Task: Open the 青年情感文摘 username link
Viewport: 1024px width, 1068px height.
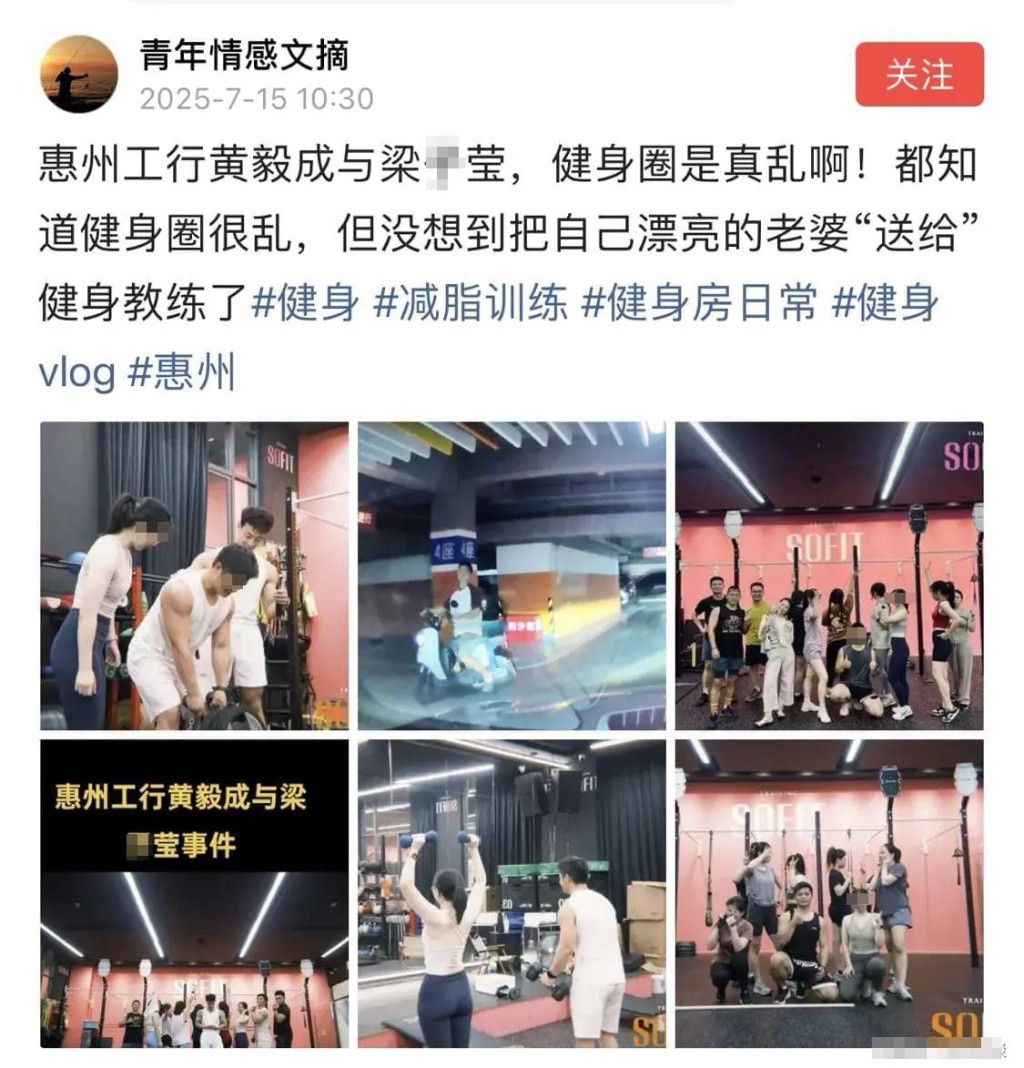Action: click(x=244, y=55)
